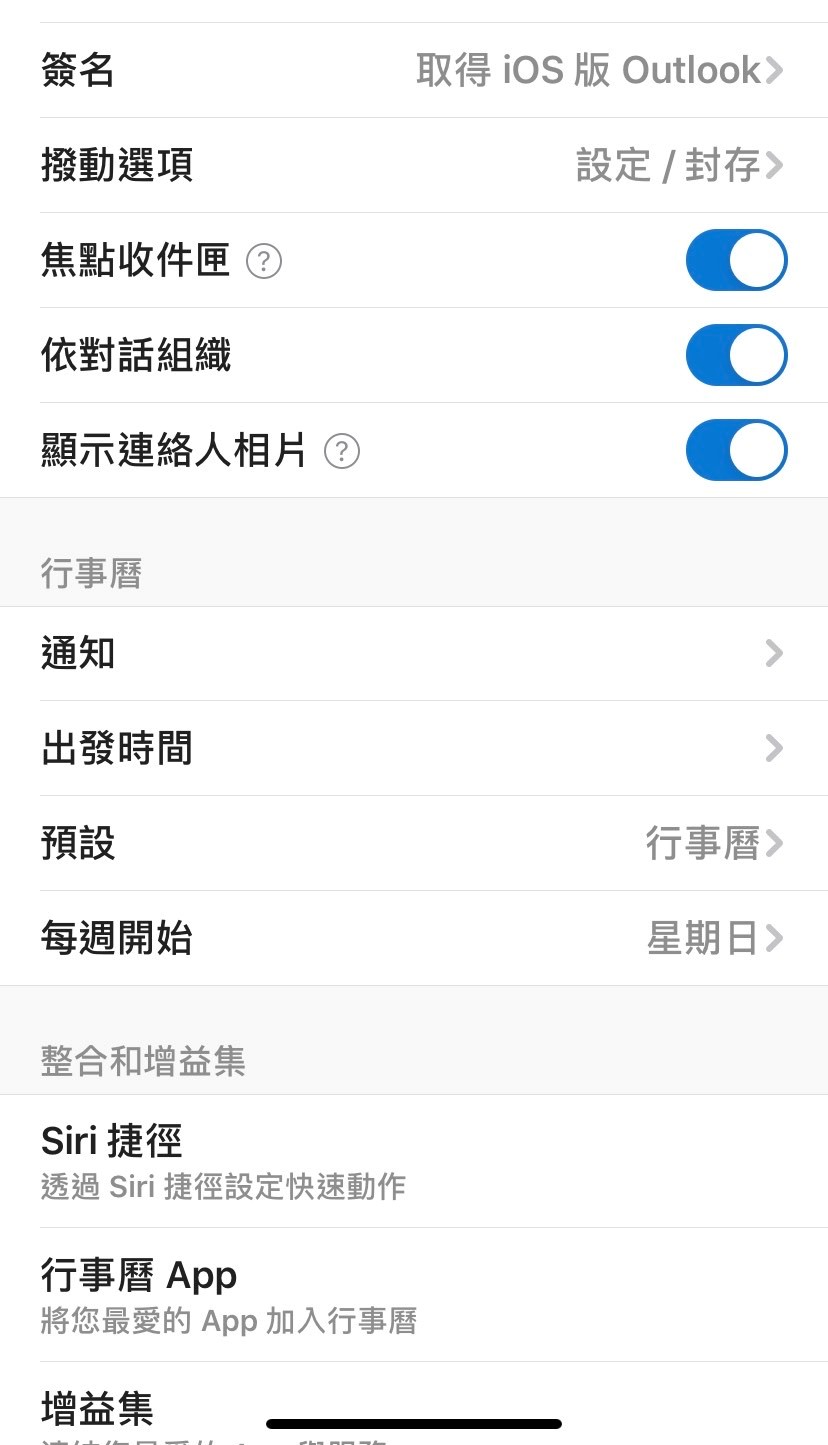
Task: Open 出發時間 settings
Action: coord(414,748)
